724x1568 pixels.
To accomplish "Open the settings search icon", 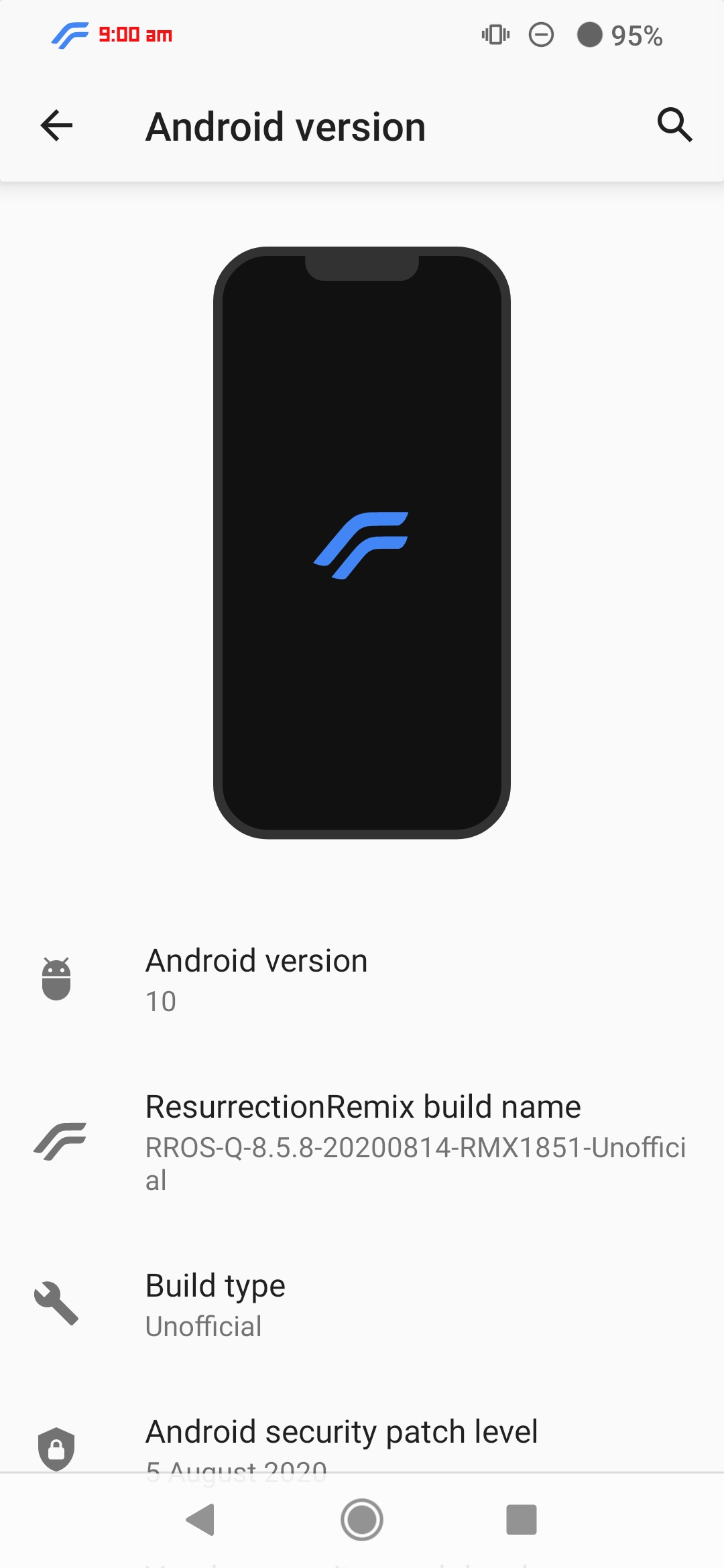I will click(x=674, y=125).
